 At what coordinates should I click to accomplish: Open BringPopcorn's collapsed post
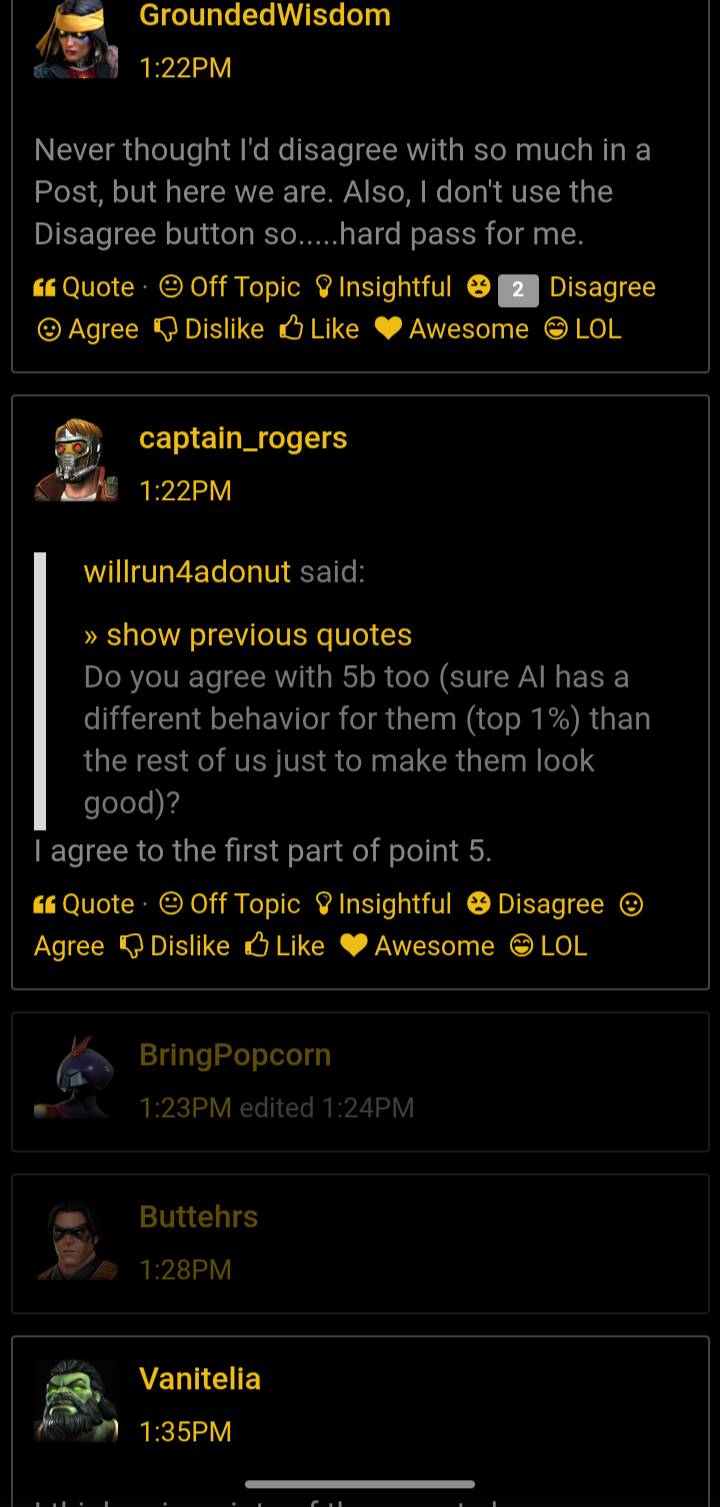pyautogui.click(x=360, y=1081)
